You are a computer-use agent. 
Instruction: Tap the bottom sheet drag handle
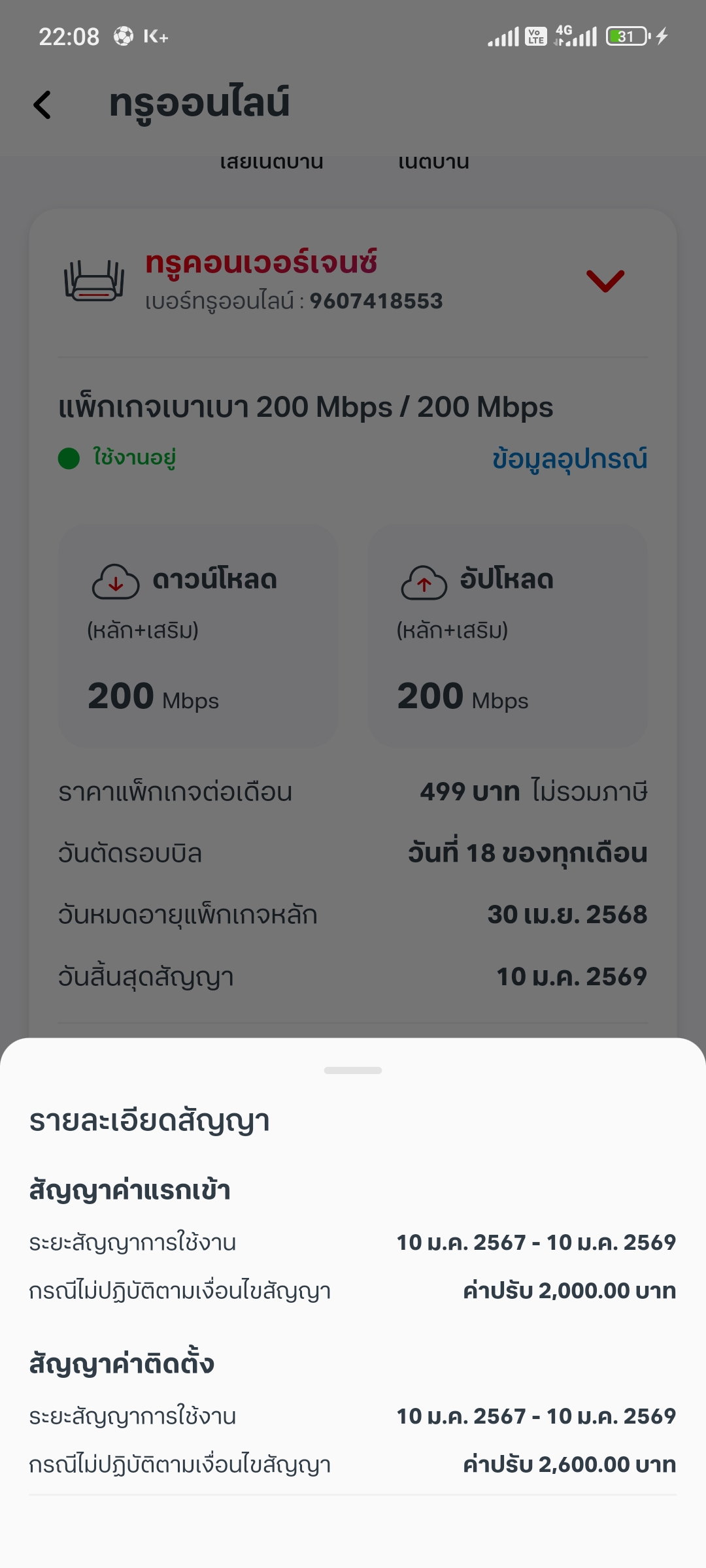(x=353, y=1070)
